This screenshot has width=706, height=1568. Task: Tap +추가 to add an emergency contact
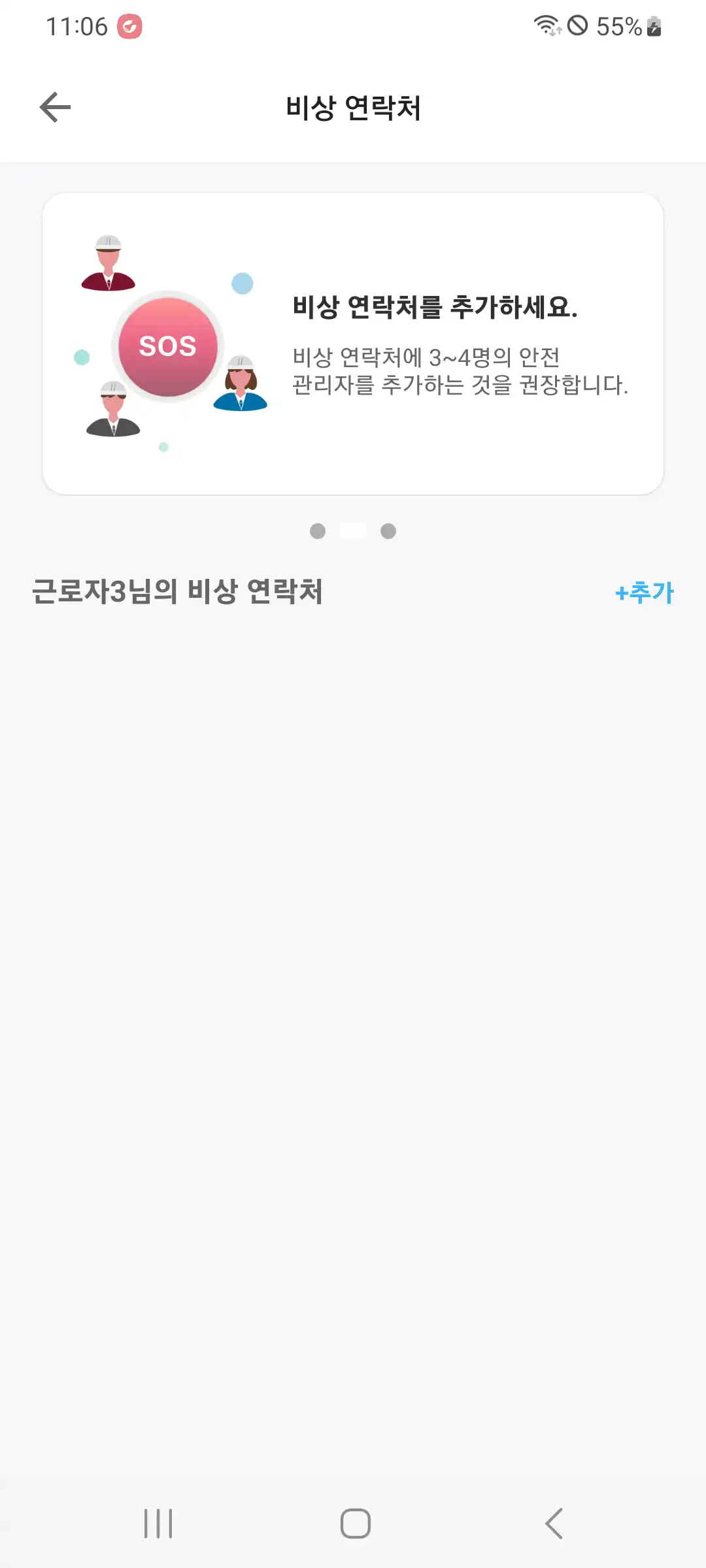(644, 592)
